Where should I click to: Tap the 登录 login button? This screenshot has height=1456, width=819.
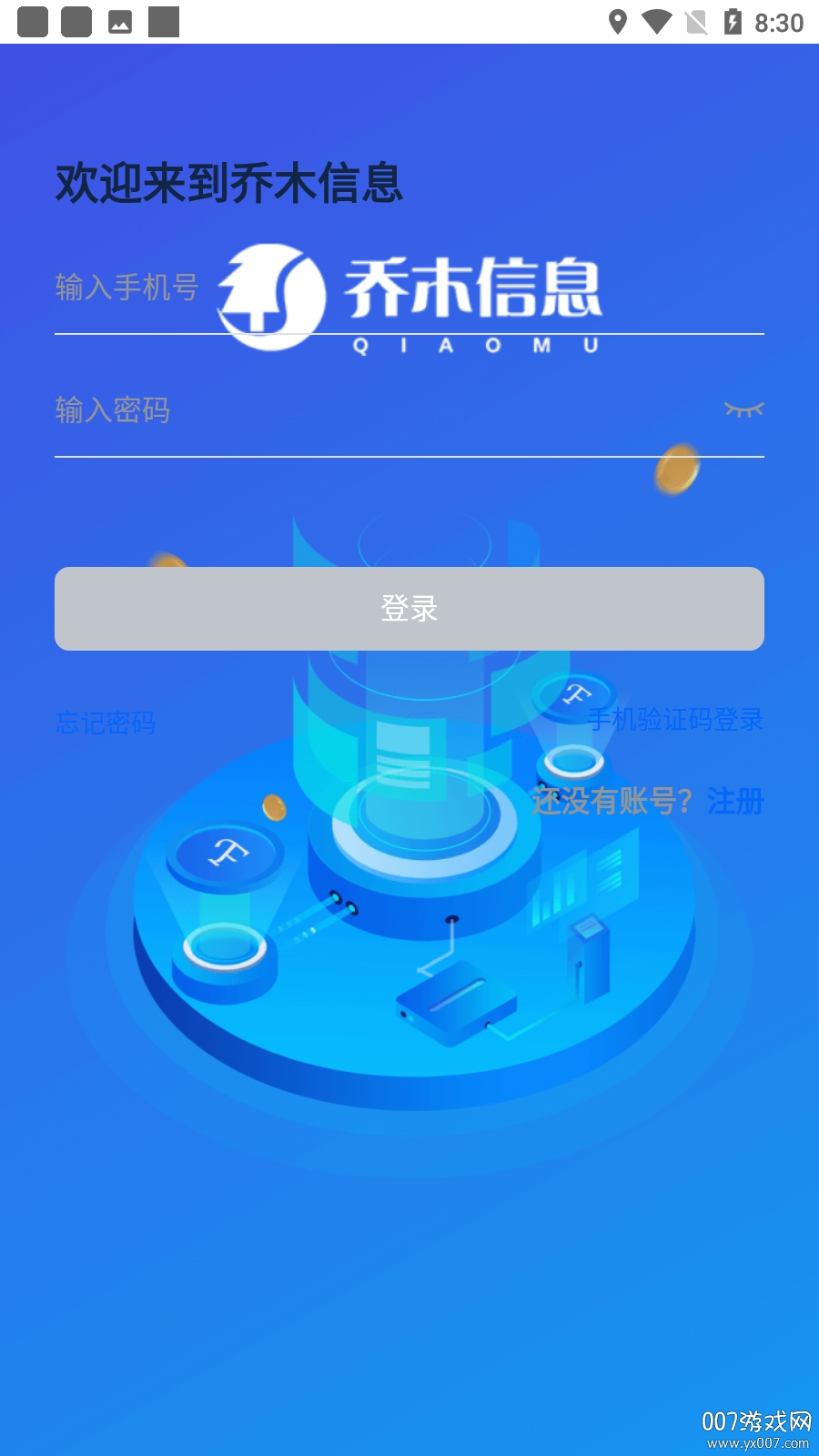point(409,609)
